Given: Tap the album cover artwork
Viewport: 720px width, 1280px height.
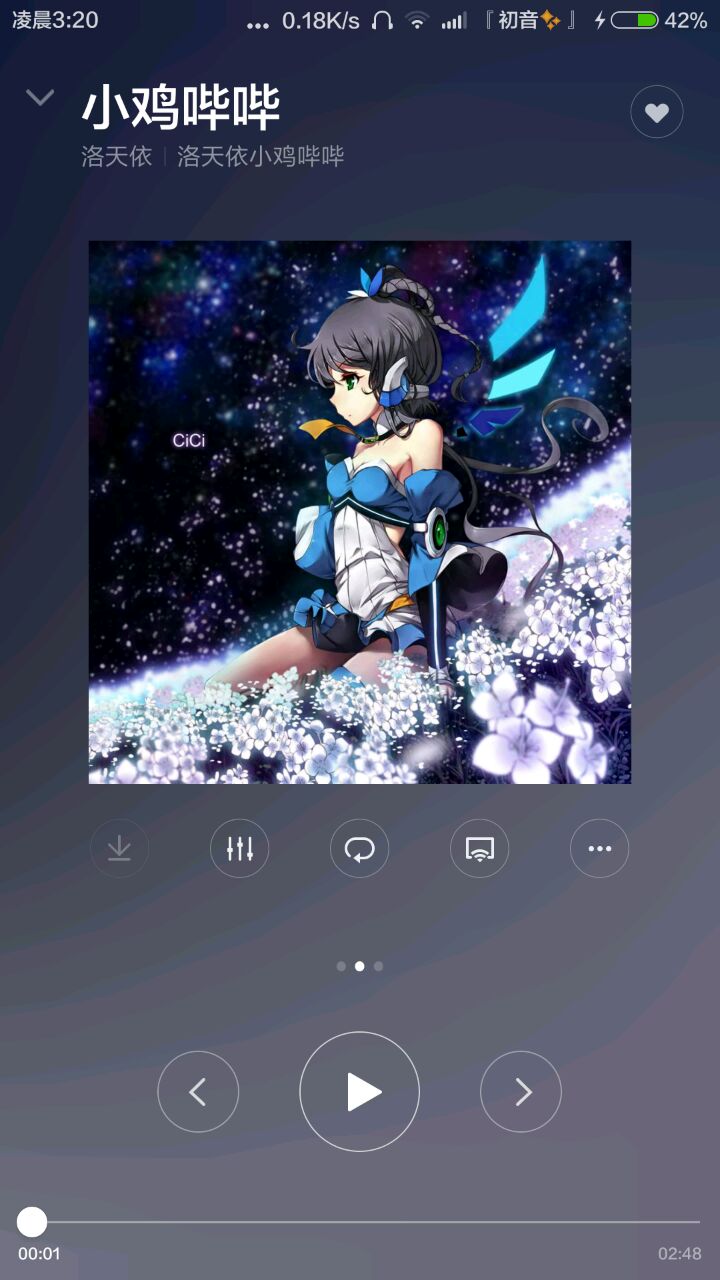Looking at the screenshot, I should (360, 512).
